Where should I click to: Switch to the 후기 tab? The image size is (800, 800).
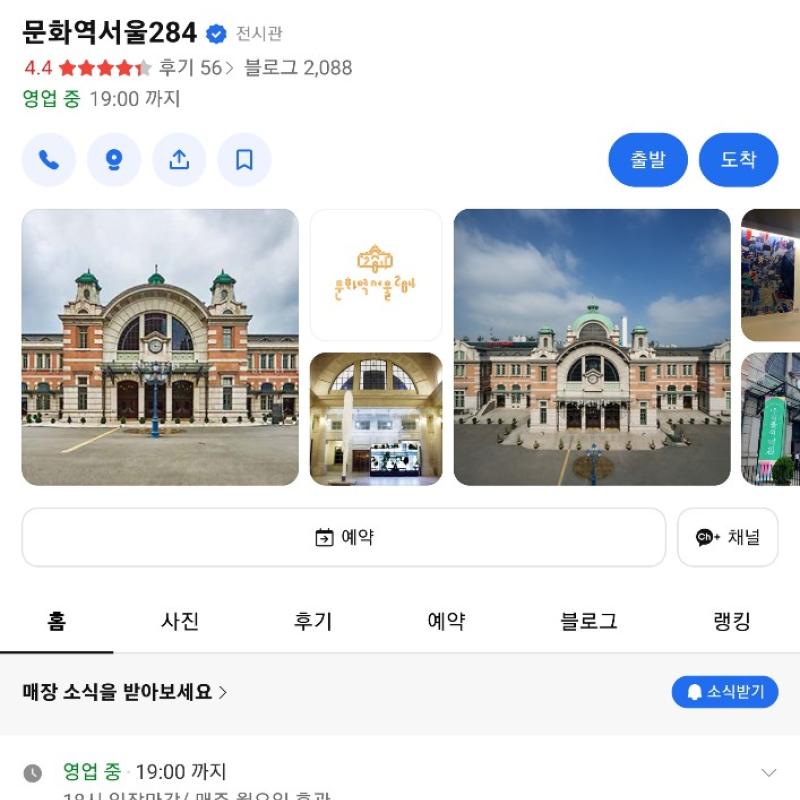(x=313, y=621)
